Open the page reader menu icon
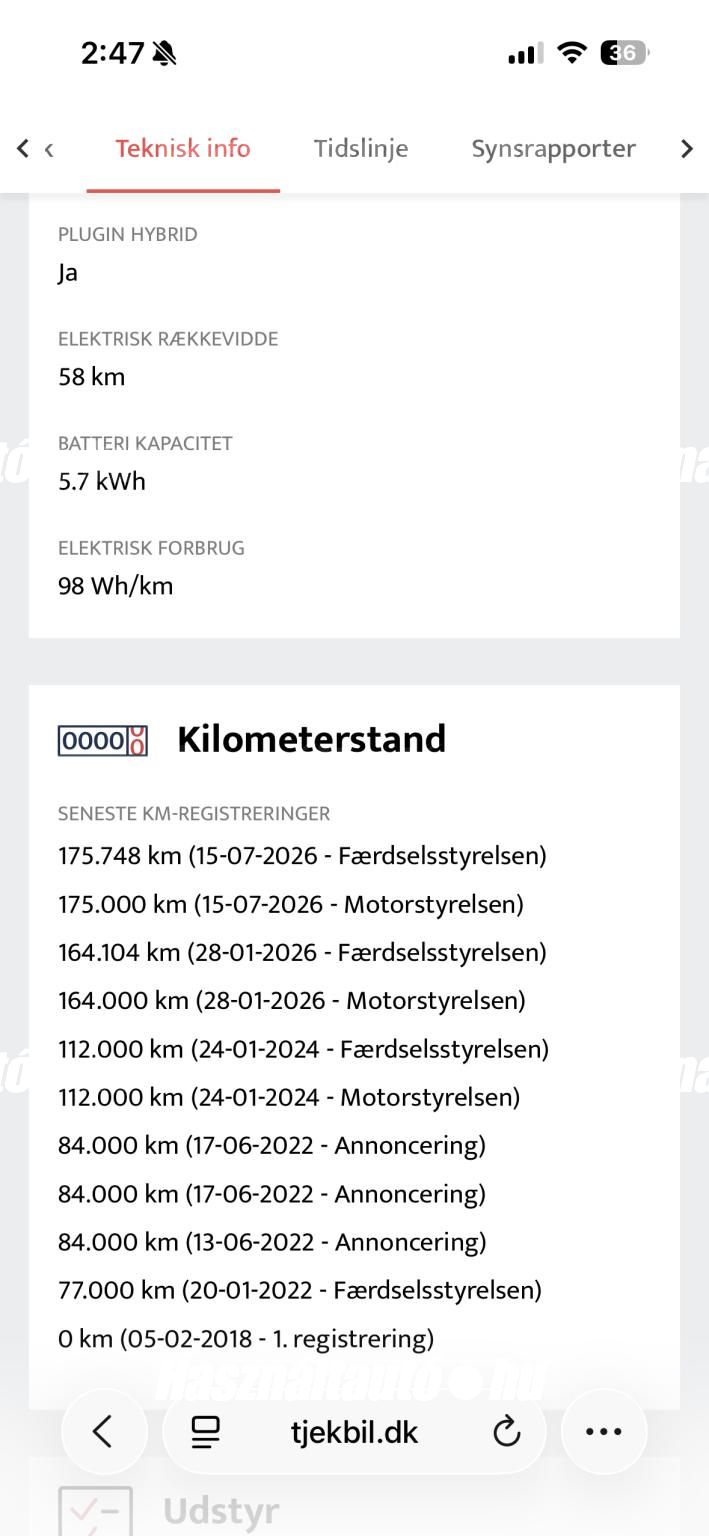This screenshot has height=1536, width=709. click(x=205, y=1432)
